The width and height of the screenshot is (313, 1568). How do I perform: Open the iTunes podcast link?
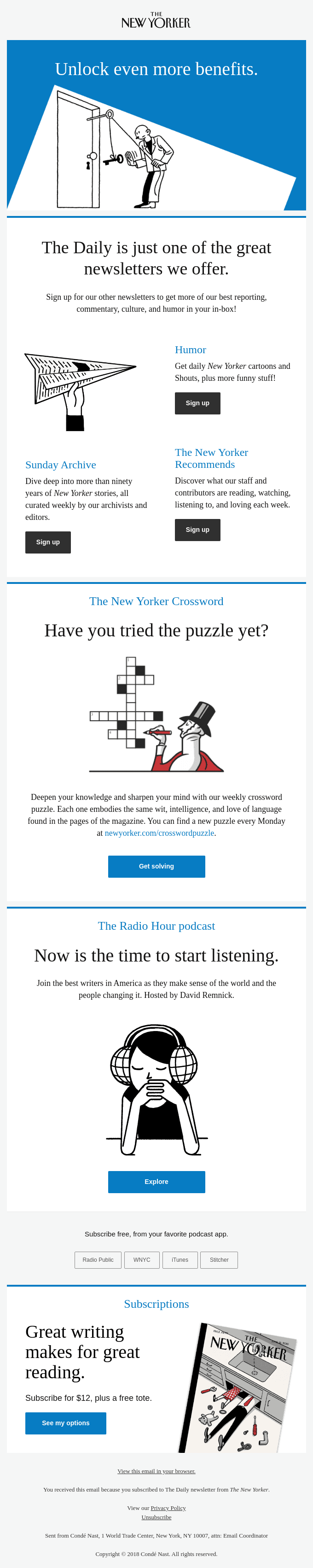[x=180, y=1259]
